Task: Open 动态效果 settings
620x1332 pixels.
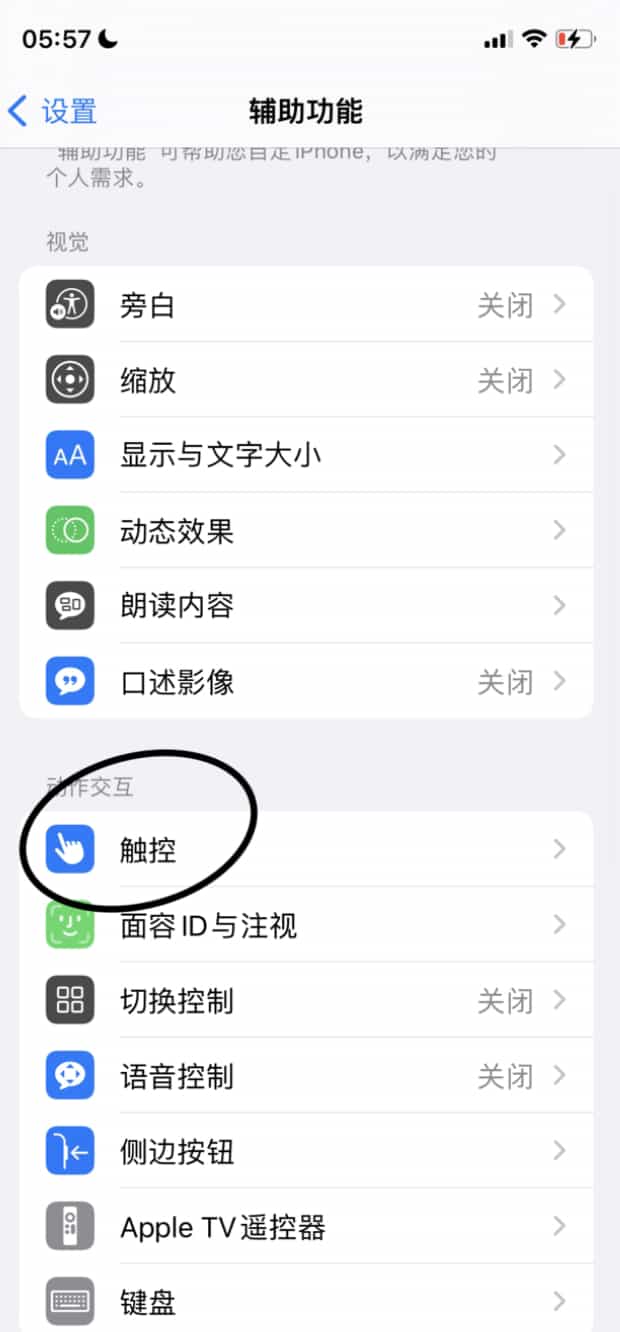Action: 305,530
